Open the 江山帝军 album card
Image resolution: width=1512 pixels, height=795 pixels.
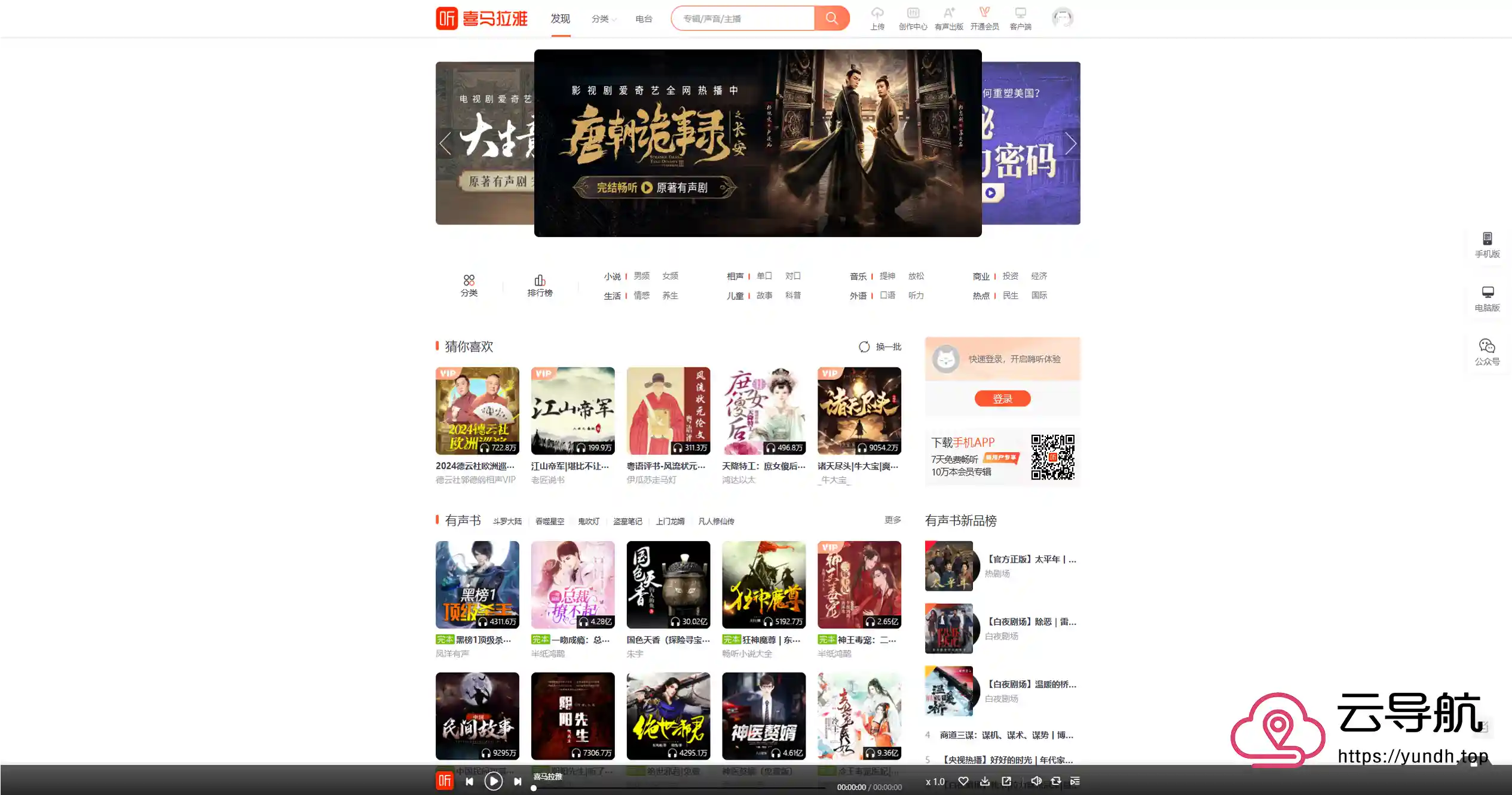[573, 411]
